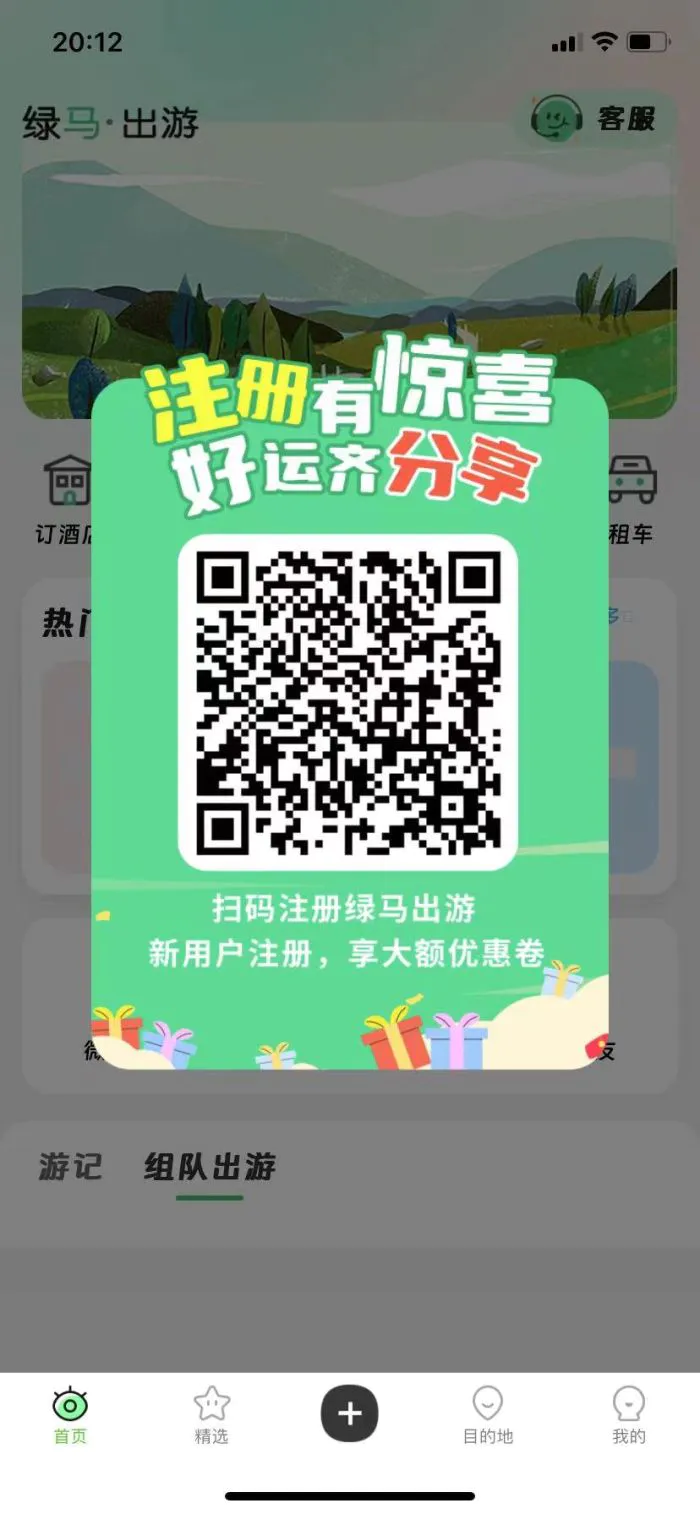Select the 游记 tab
700x1514 pixels.
(70, 1166)
